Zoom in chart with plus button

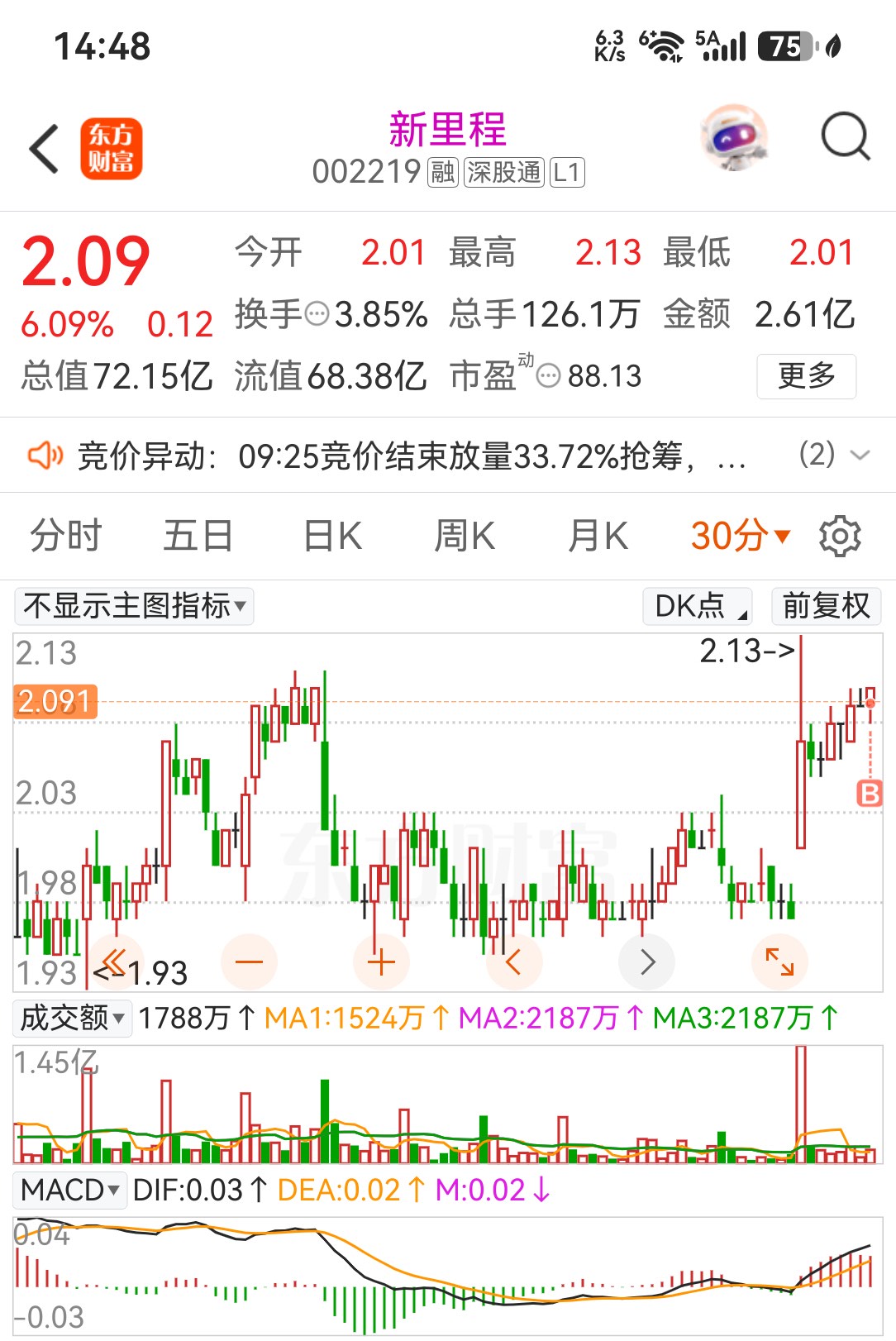(381, 962)
